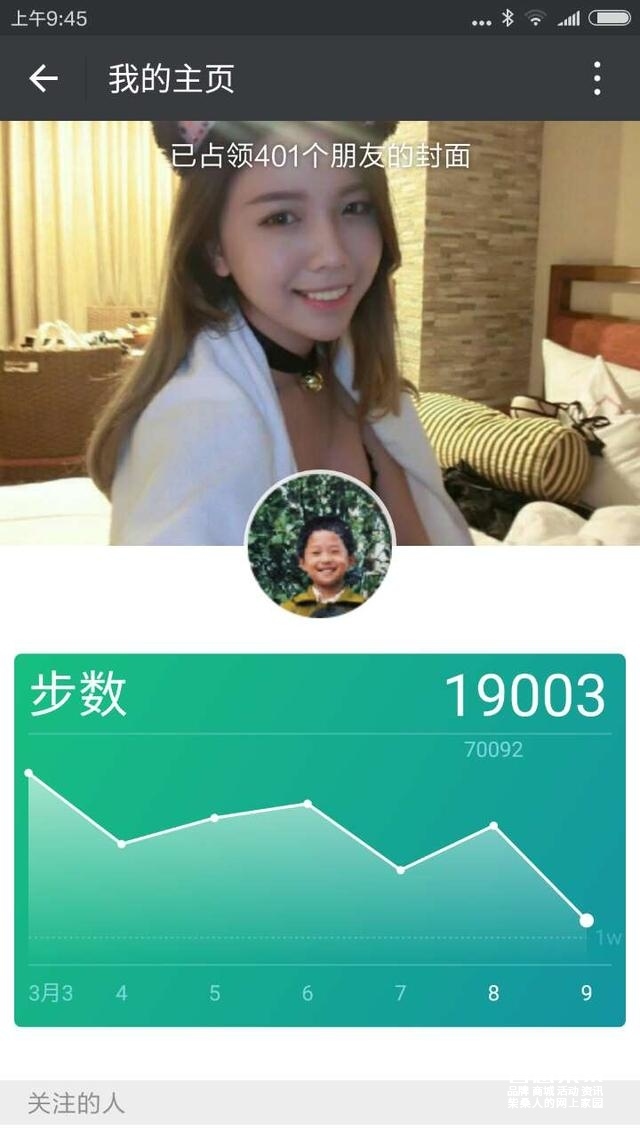640x1138 pixels.
Task: Select the March 8 point on chart
Action: click(493, 826)
